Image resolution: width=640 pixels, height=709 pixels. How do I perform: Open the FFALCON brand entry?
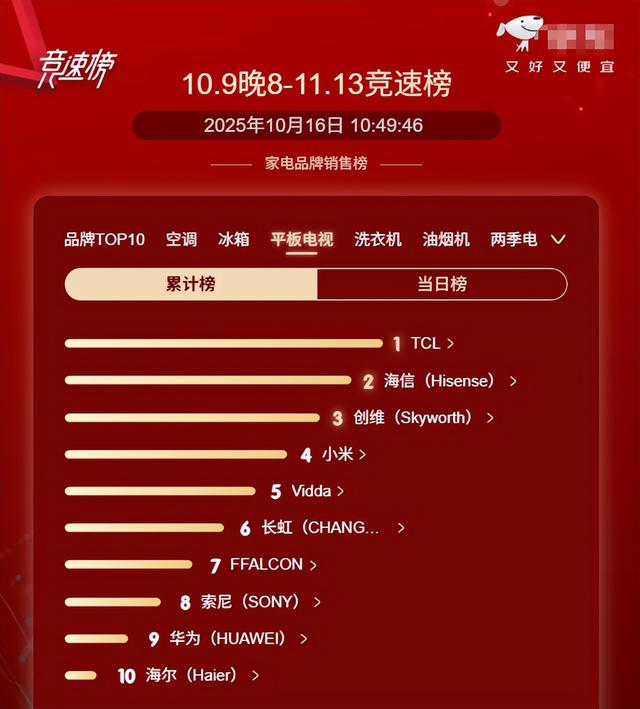point(273,565)
